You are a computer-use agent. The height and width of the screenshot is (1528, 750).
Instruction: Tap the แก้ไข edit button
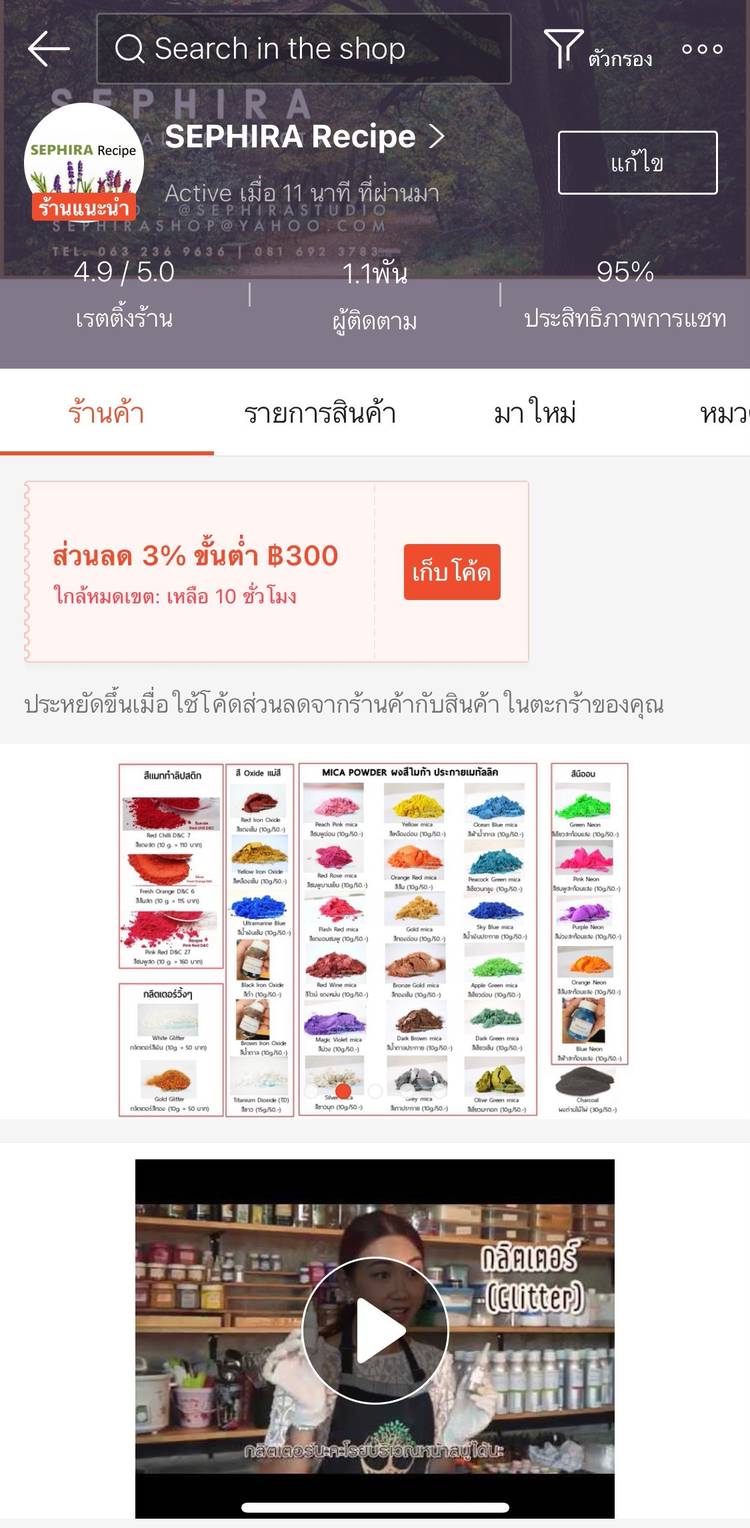click(637, 162)
